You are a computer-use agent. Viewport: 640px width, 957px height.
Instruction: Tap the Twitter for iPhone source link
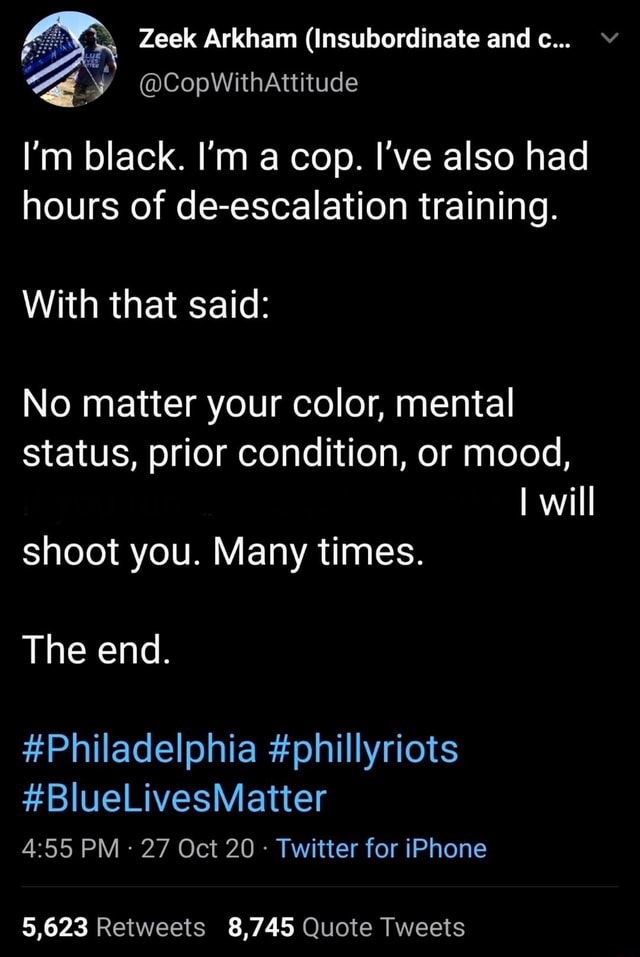(381, 849)
